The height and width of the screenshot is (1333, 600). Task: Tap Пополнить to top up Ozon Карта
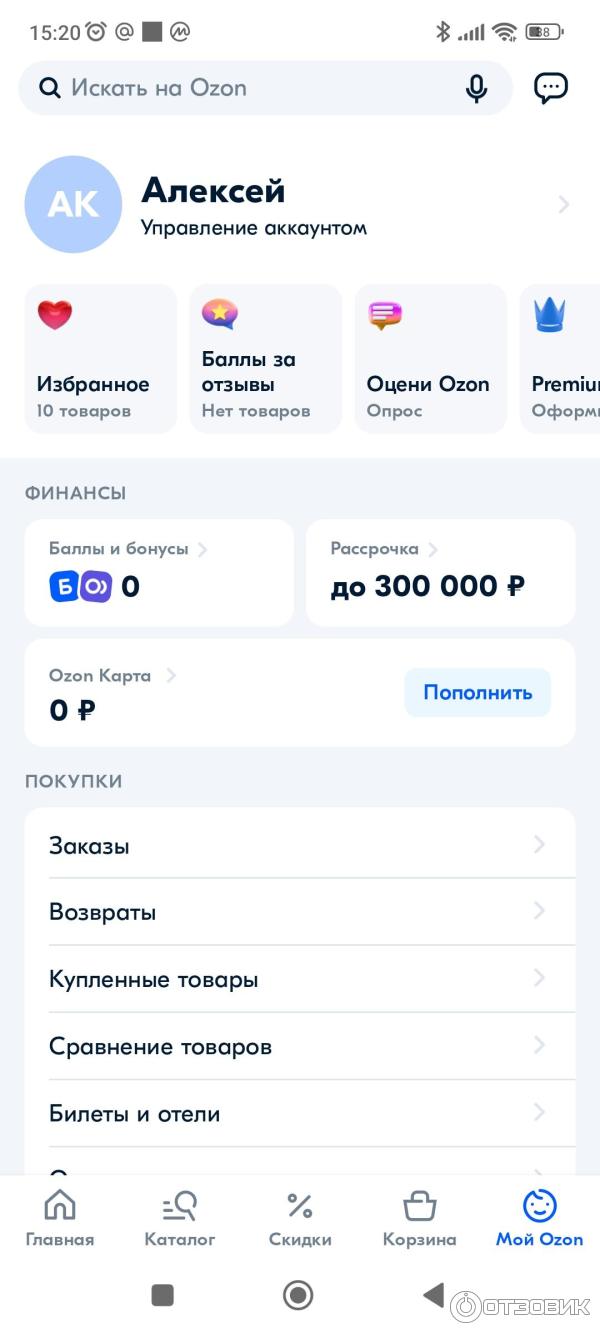(477, 693)
